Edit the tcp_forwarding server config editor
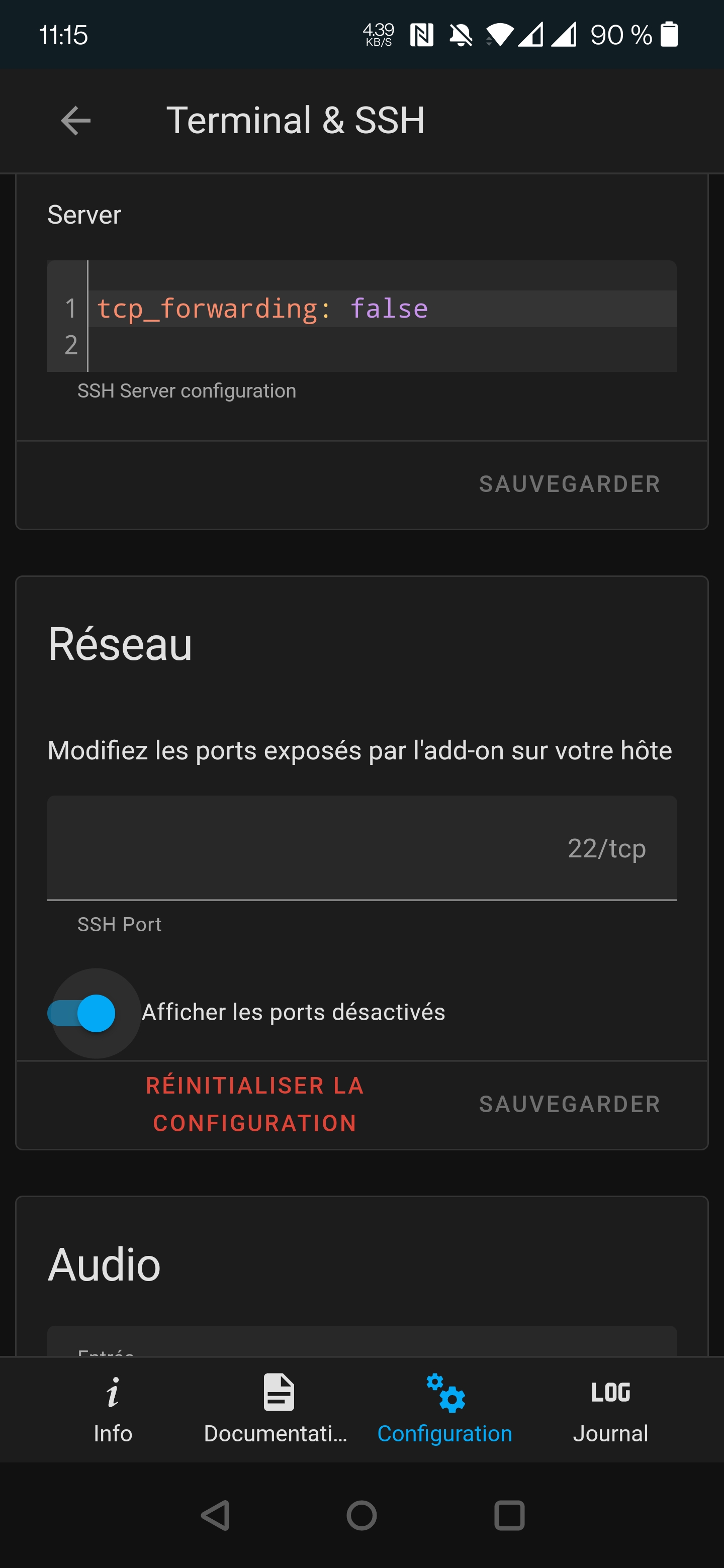Image resolution: width=724 pixels, height=1568 pixels. click(361, 316)
